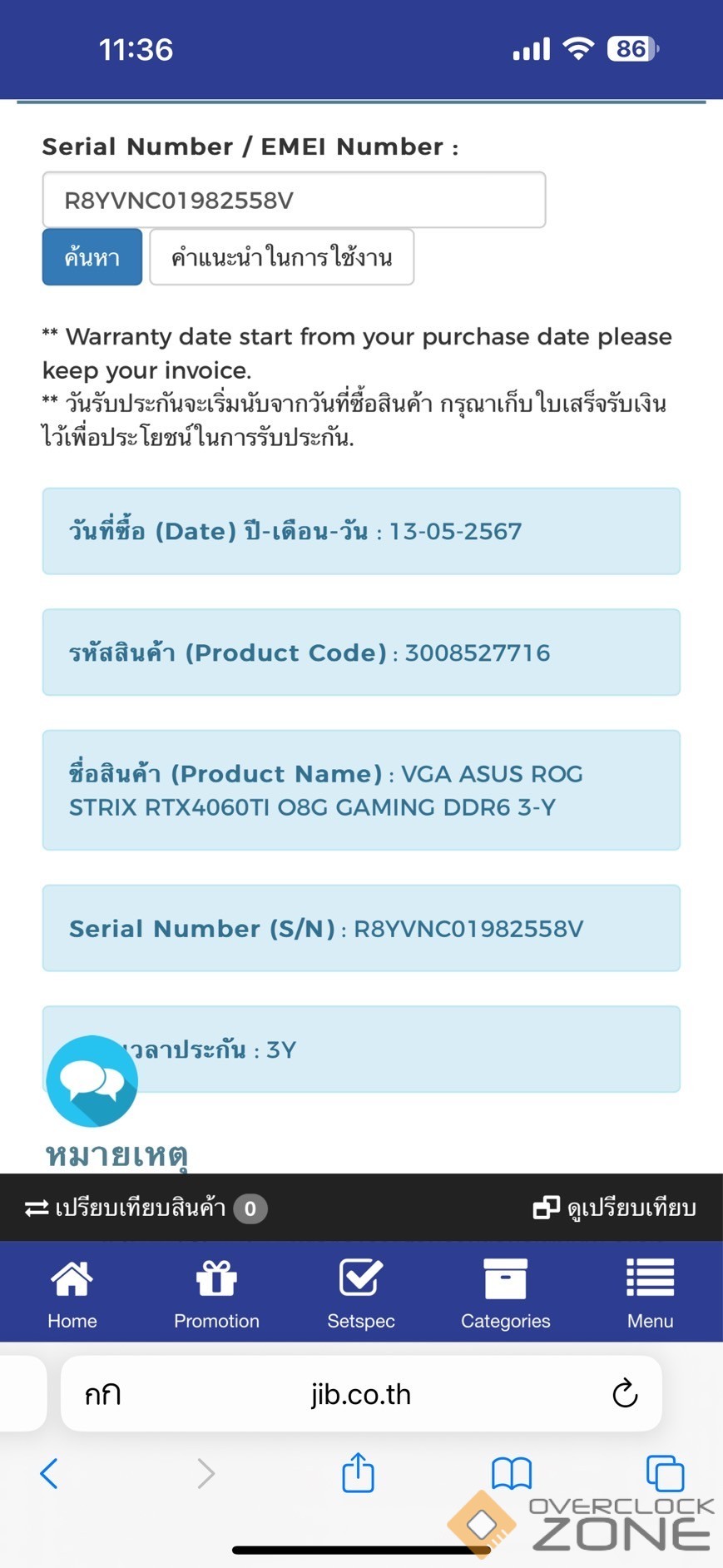The height and width of the screenshot is (1568, 723).
Task: Share this page from browser toolbar
Action: [359, 1472]
